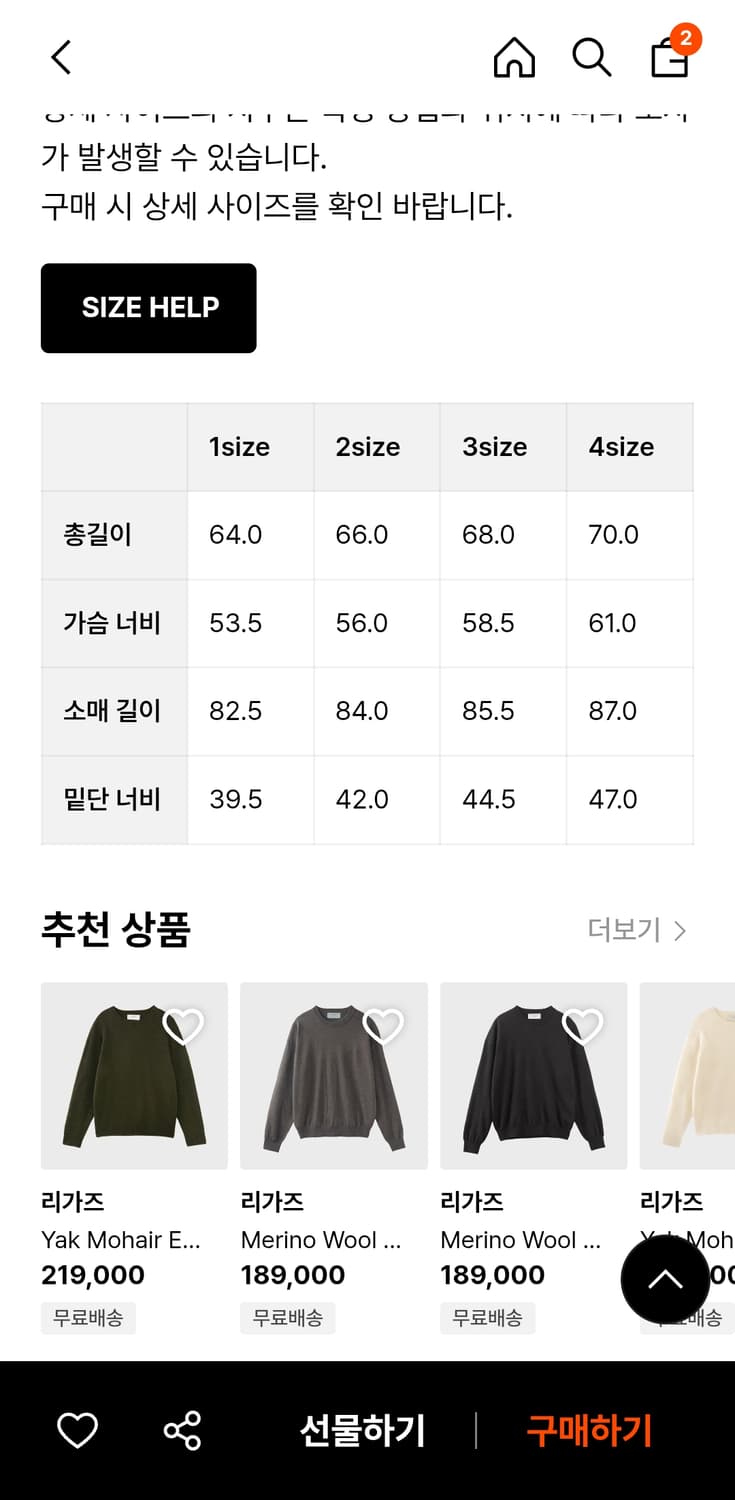Viewport: 735px width, 1500px height.
Task: Tap the back arrow to return
Action: (59, 57)
